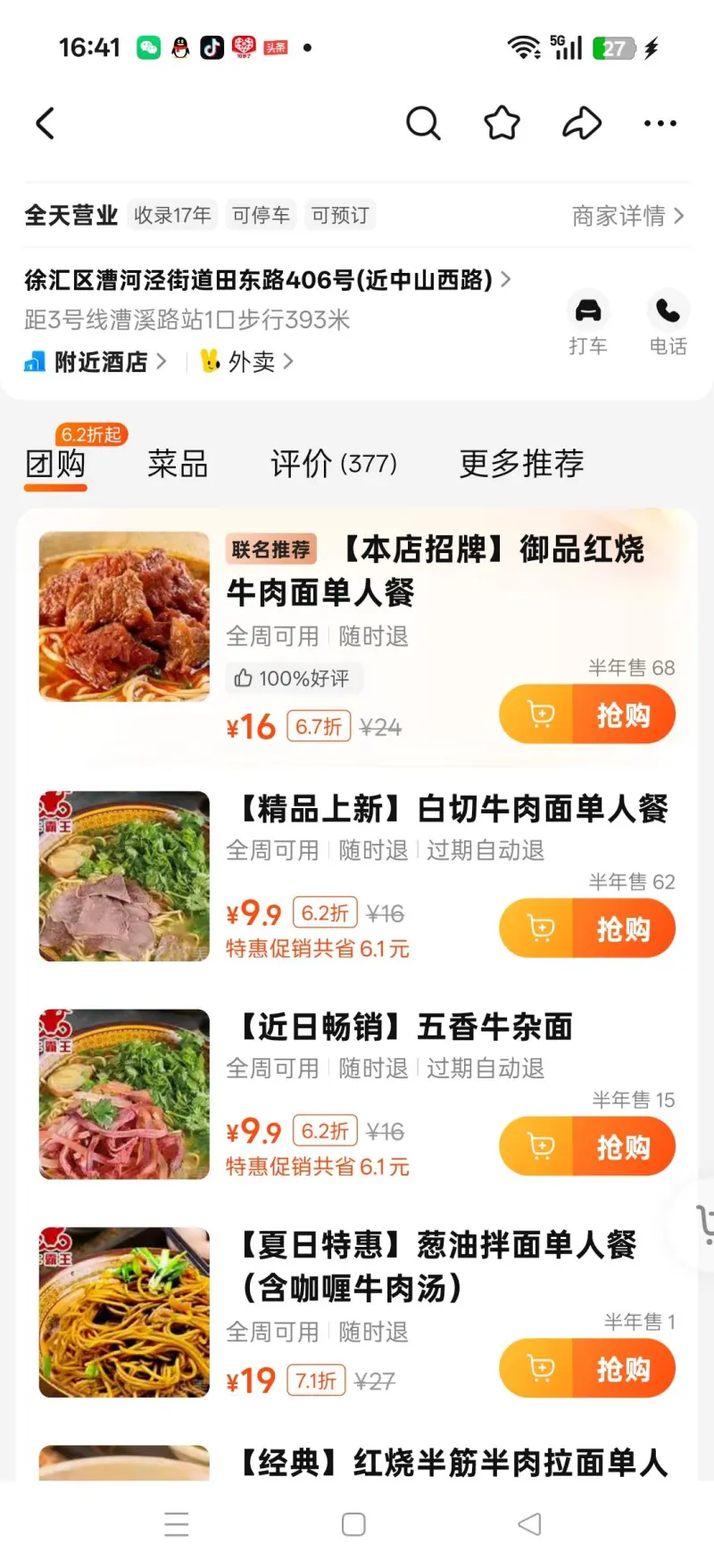Open the 葱油拌面单人餐 deal
Screen dimensions: 714x1568
(437, 1266)
